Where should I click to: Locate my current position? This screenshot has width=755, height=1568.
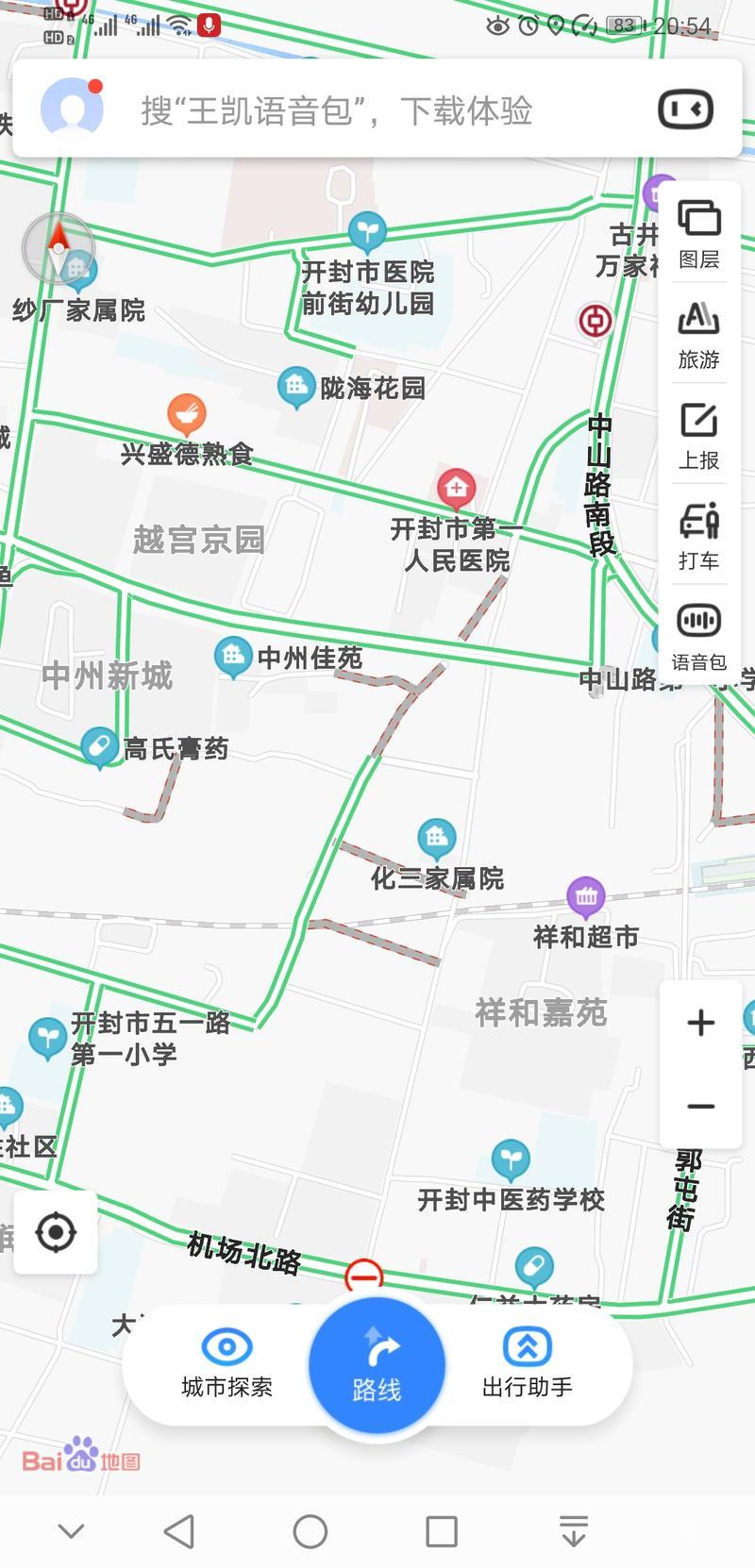click(55, 1232)
